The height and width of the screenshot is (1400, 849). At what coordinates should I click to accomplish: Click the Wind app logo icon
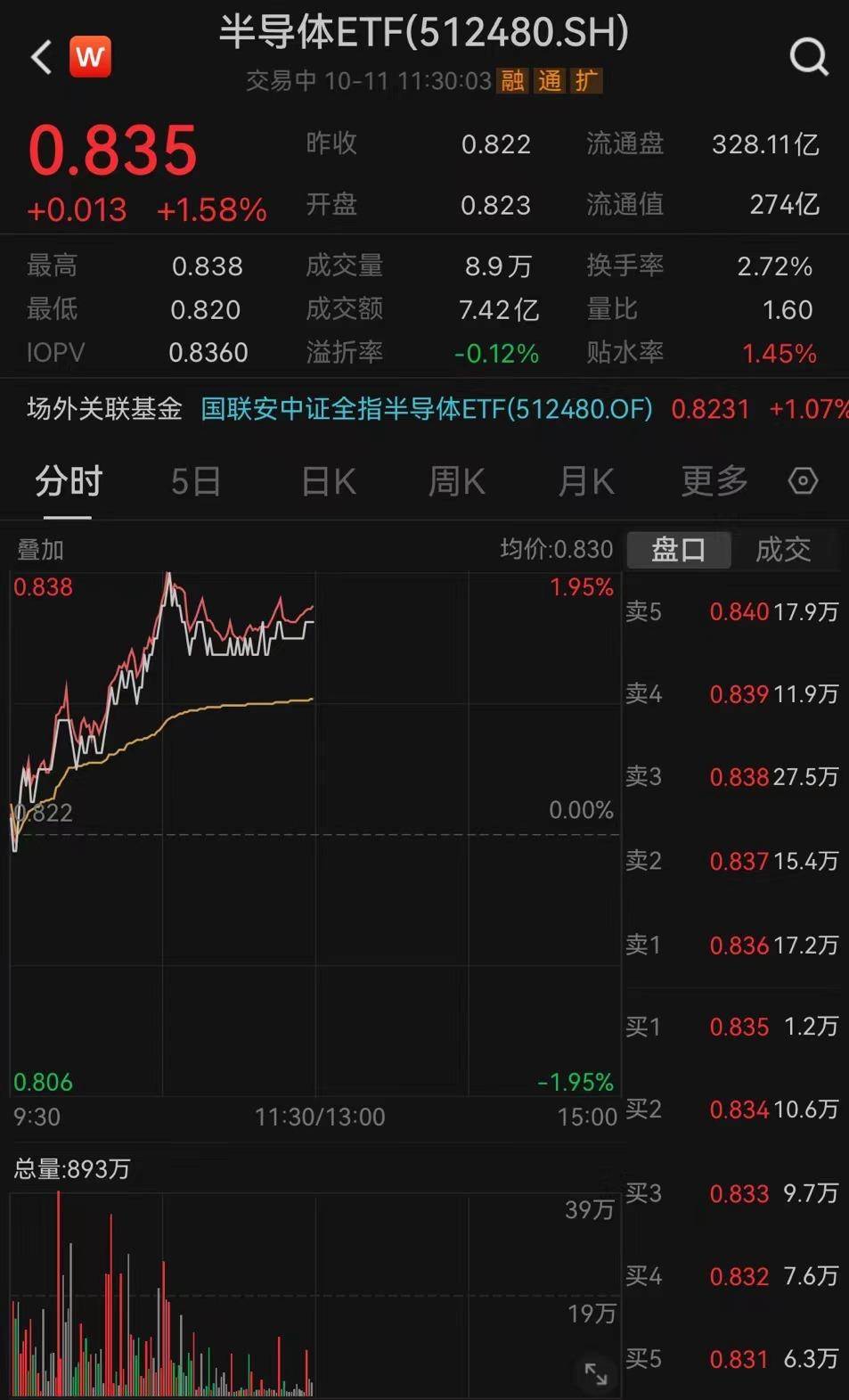pyautogui.click(x=89, y=56)
